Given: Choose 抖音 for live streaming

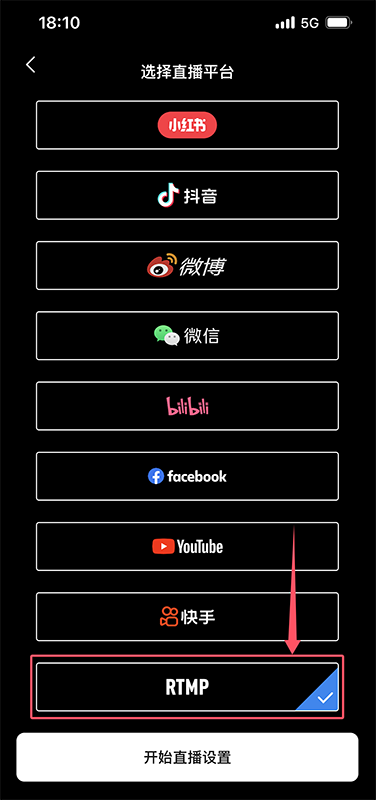Looking at the screenshot, I should point(187,195).
